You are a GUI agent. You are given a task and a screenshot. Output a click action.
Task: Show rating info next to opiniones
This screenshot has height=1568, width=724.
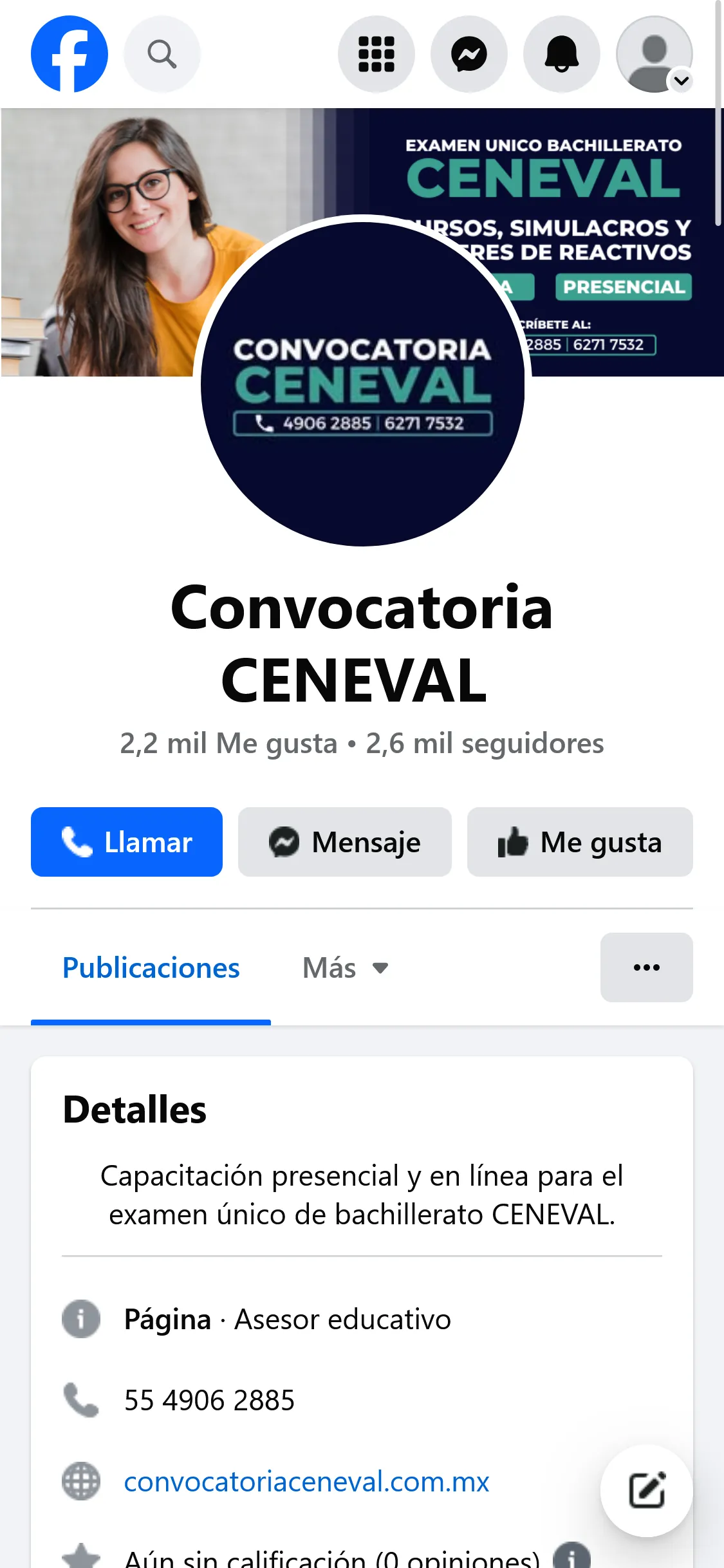coord(571,1556)
